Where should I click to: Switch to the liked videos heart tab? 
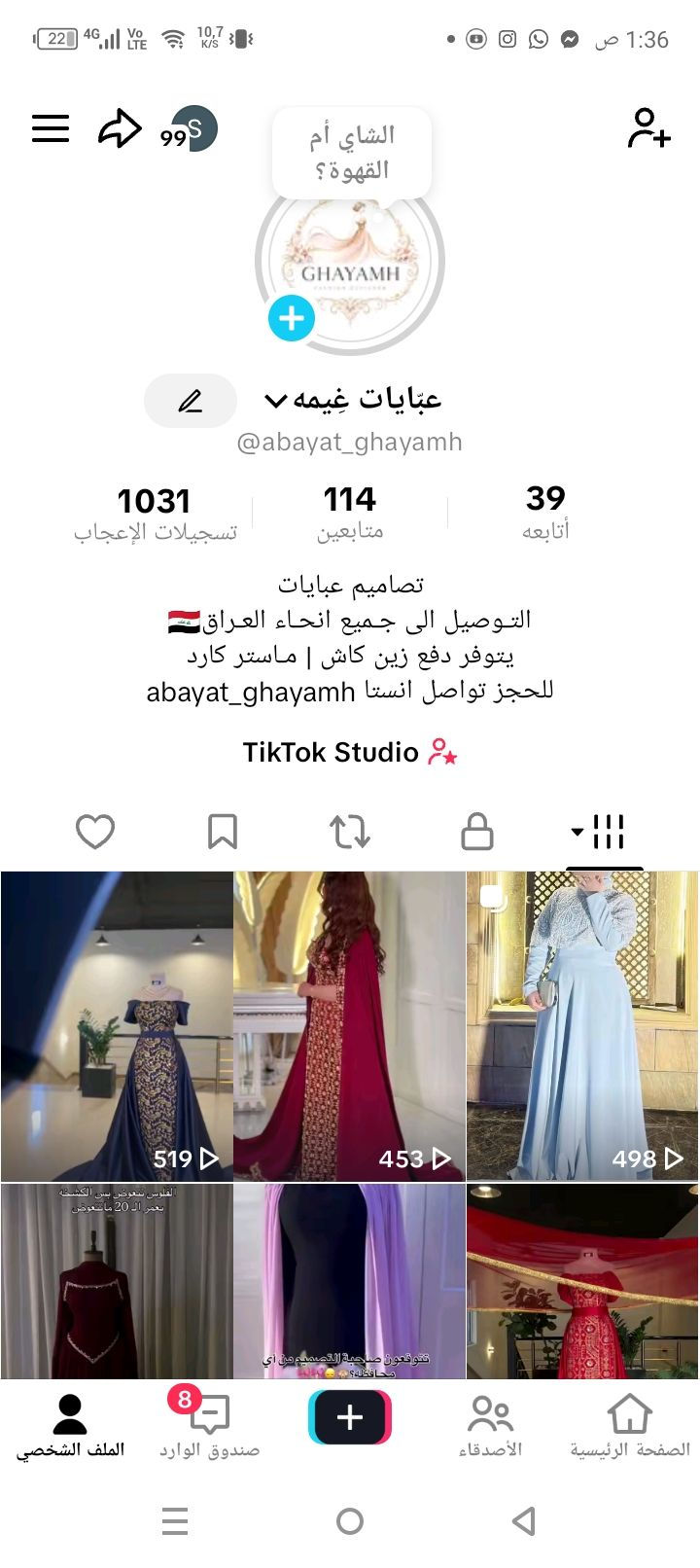pos(95,833)
